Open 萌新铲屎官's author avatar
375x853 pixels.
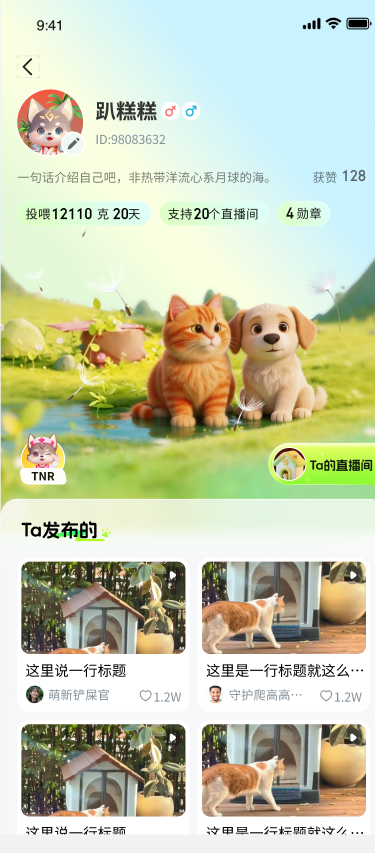34,695
